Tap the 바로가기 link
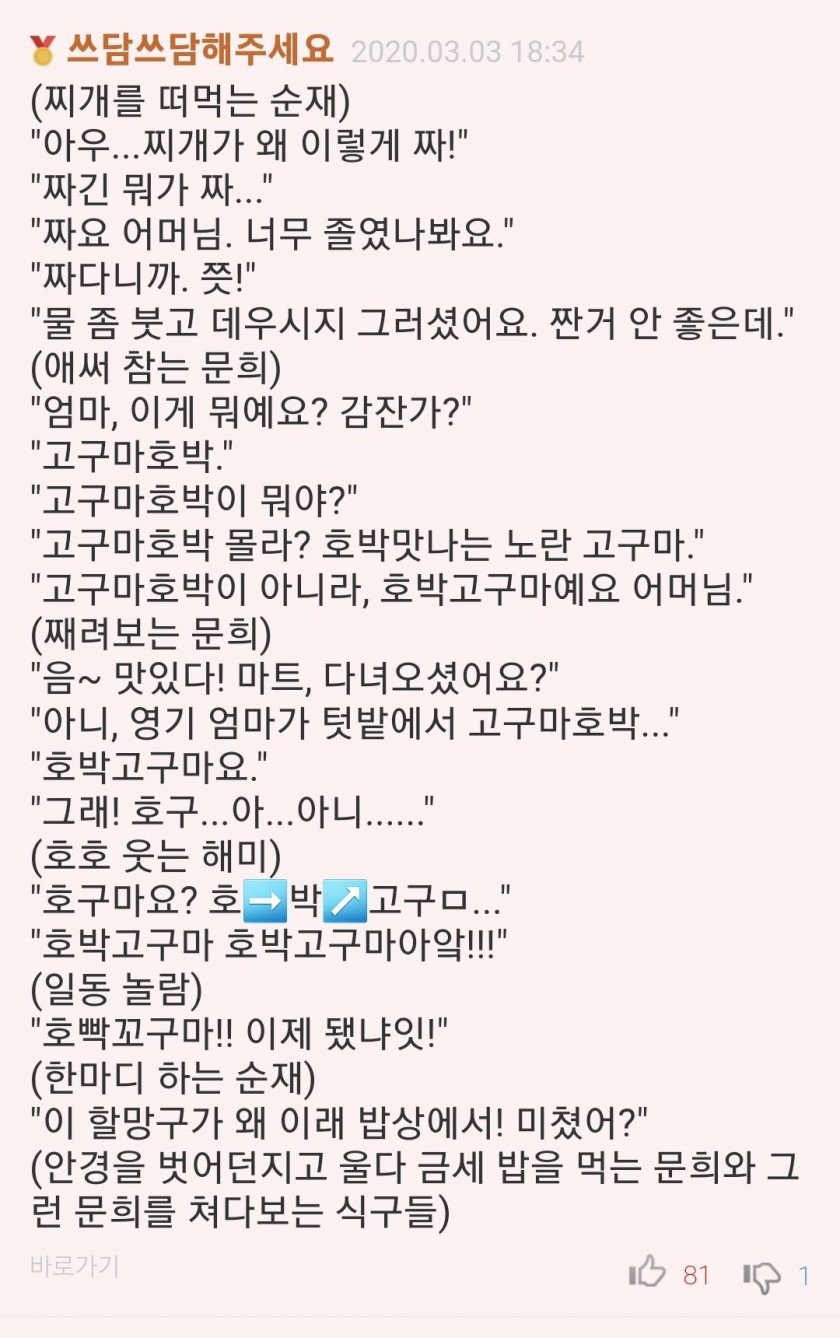 (74, 1266)
